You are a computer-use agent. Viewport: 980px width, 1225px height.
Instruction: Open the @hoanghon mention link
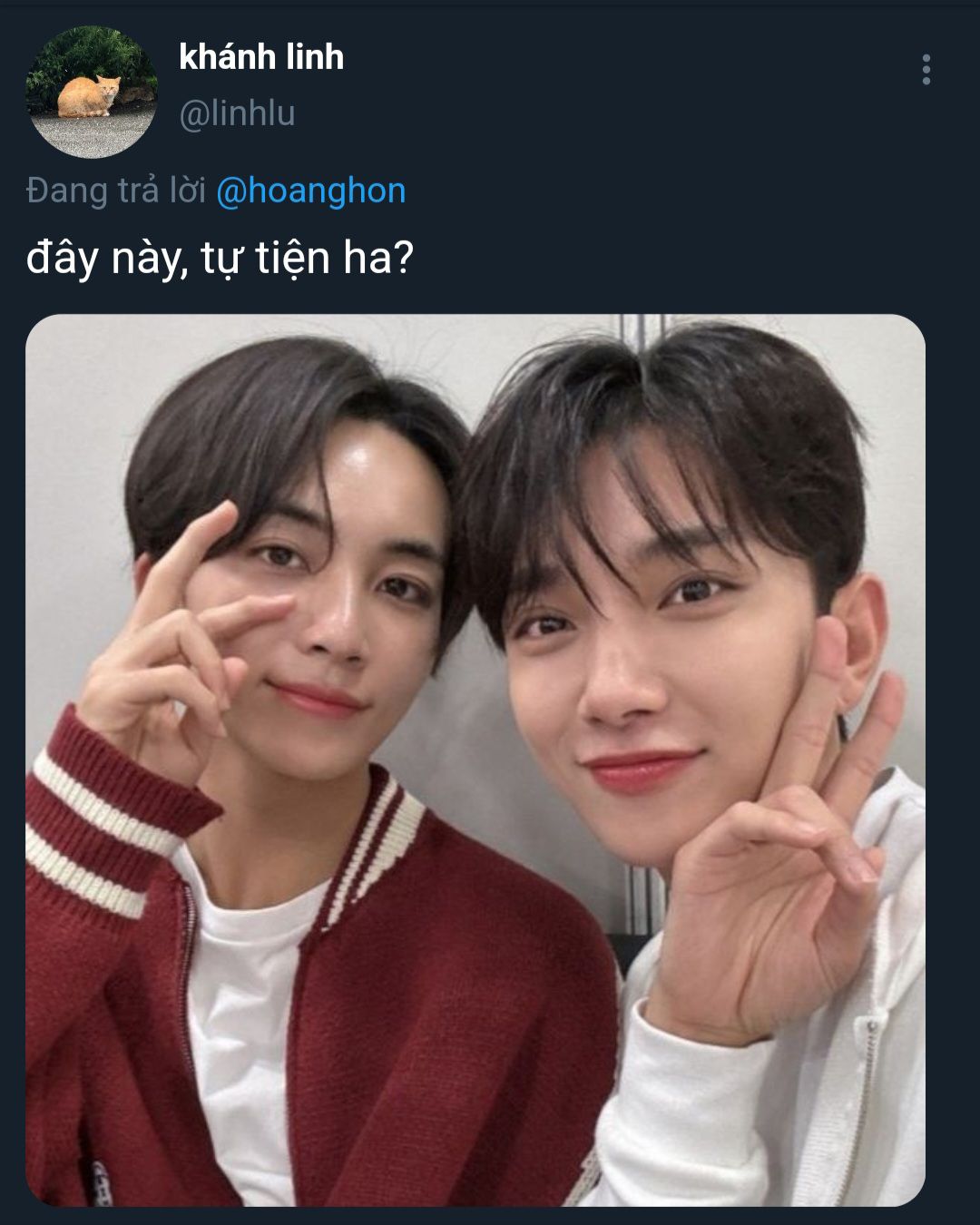pyautogui.click(x=310, y=191)
